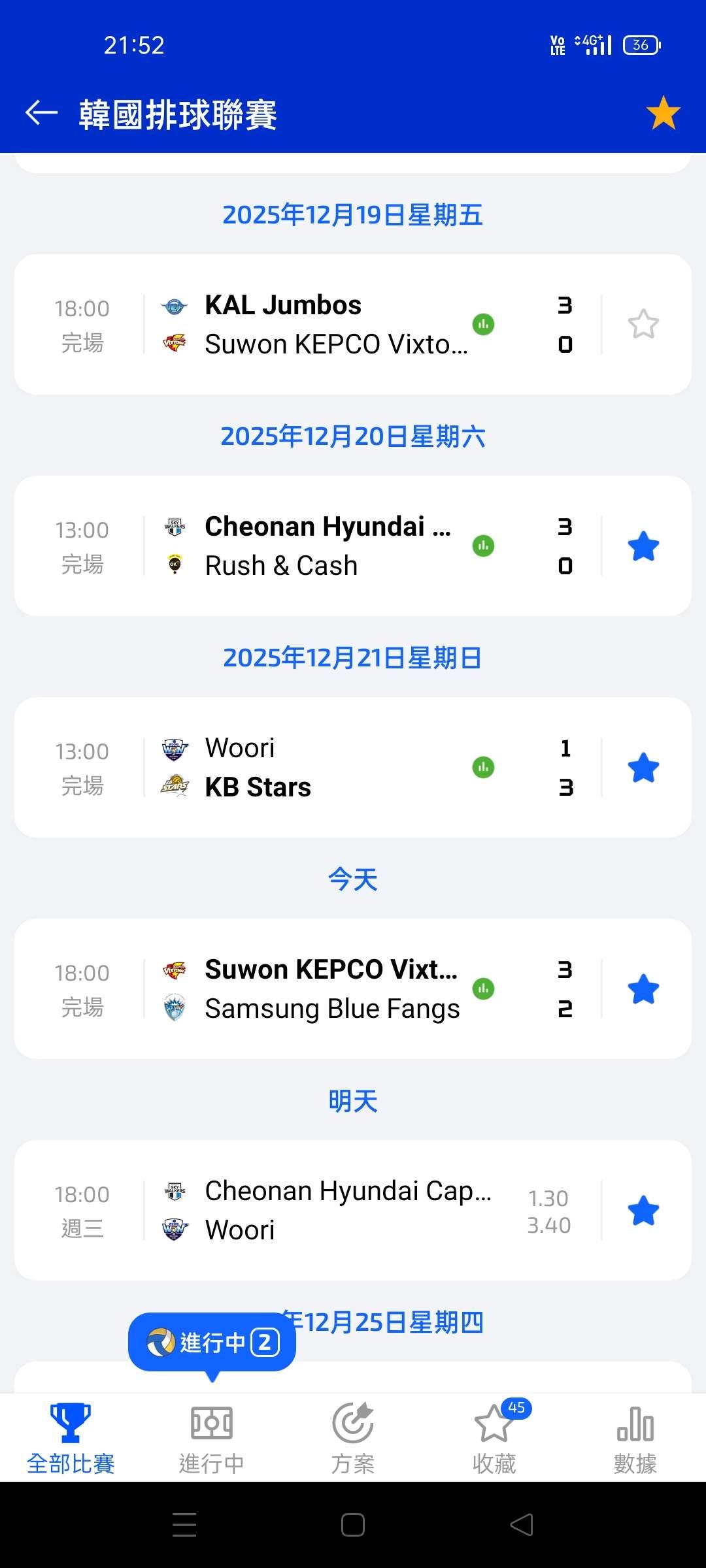This screenshot has height=1568, width=706.
Task: Open the 方案 tab
Action: (x=353, y=1439)
